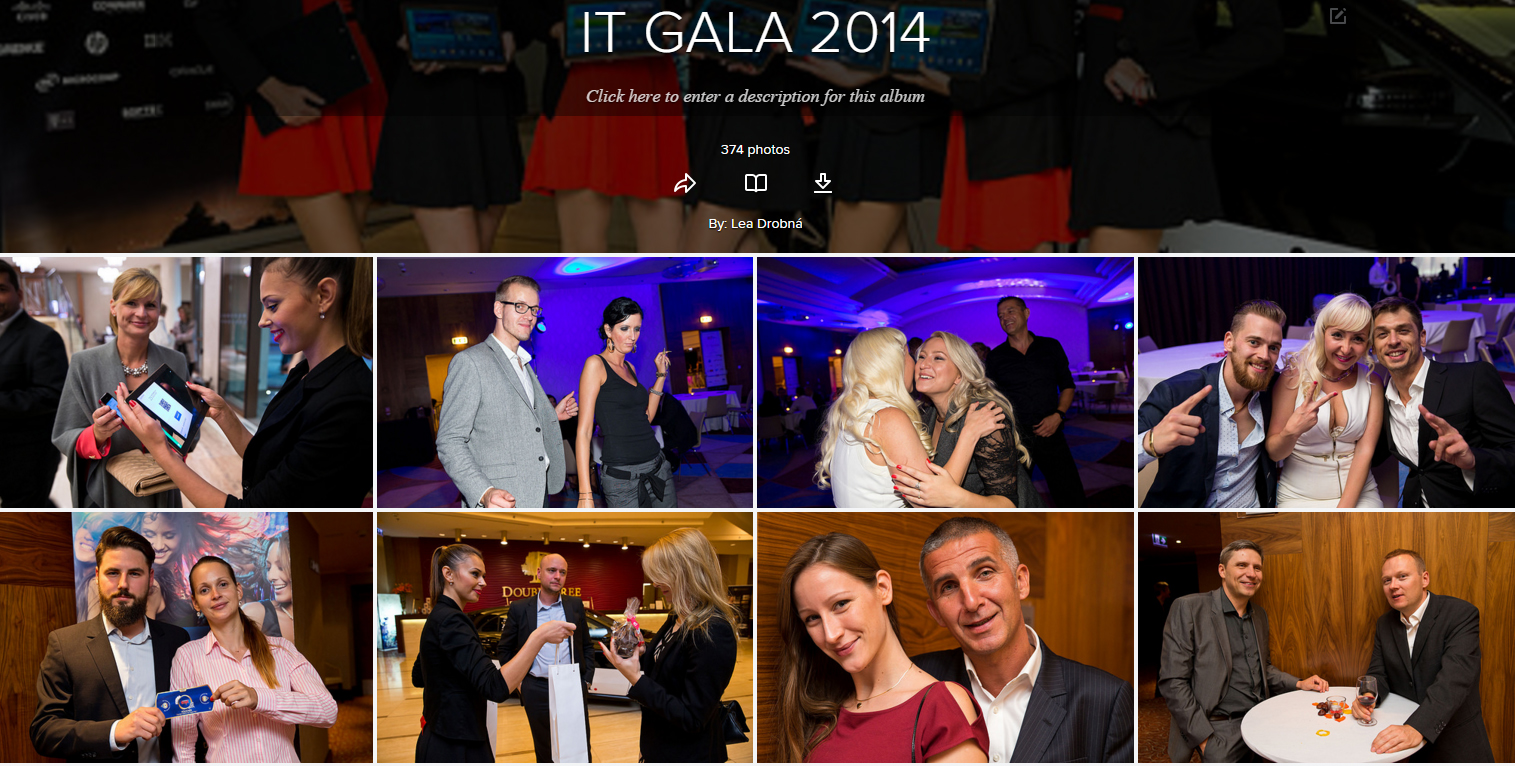
Task: Tap the edit icon in top corner
Action: click(1338, 16)
